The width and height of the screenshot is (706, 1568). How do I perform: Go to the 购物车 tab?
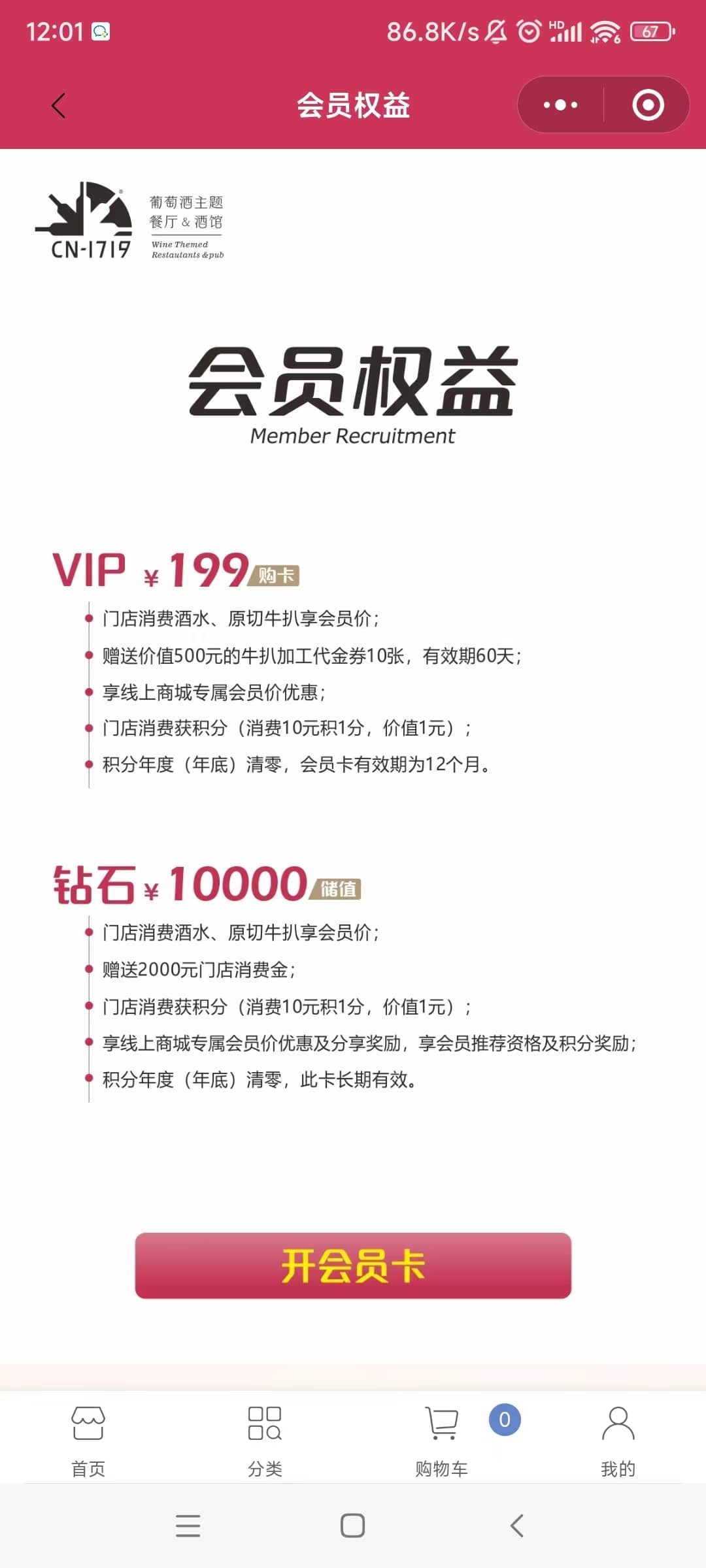[442, 1440]
